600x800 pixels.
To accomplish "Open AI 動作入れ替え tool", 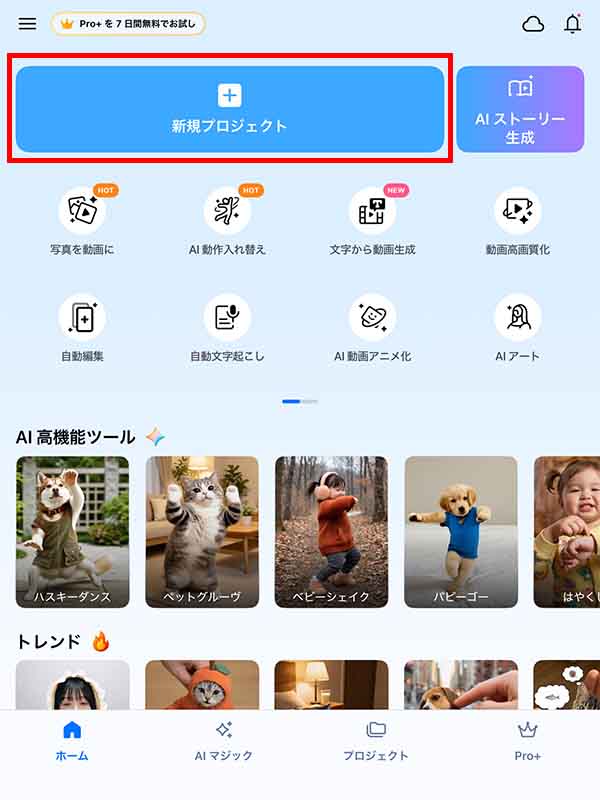I will 228,221.
